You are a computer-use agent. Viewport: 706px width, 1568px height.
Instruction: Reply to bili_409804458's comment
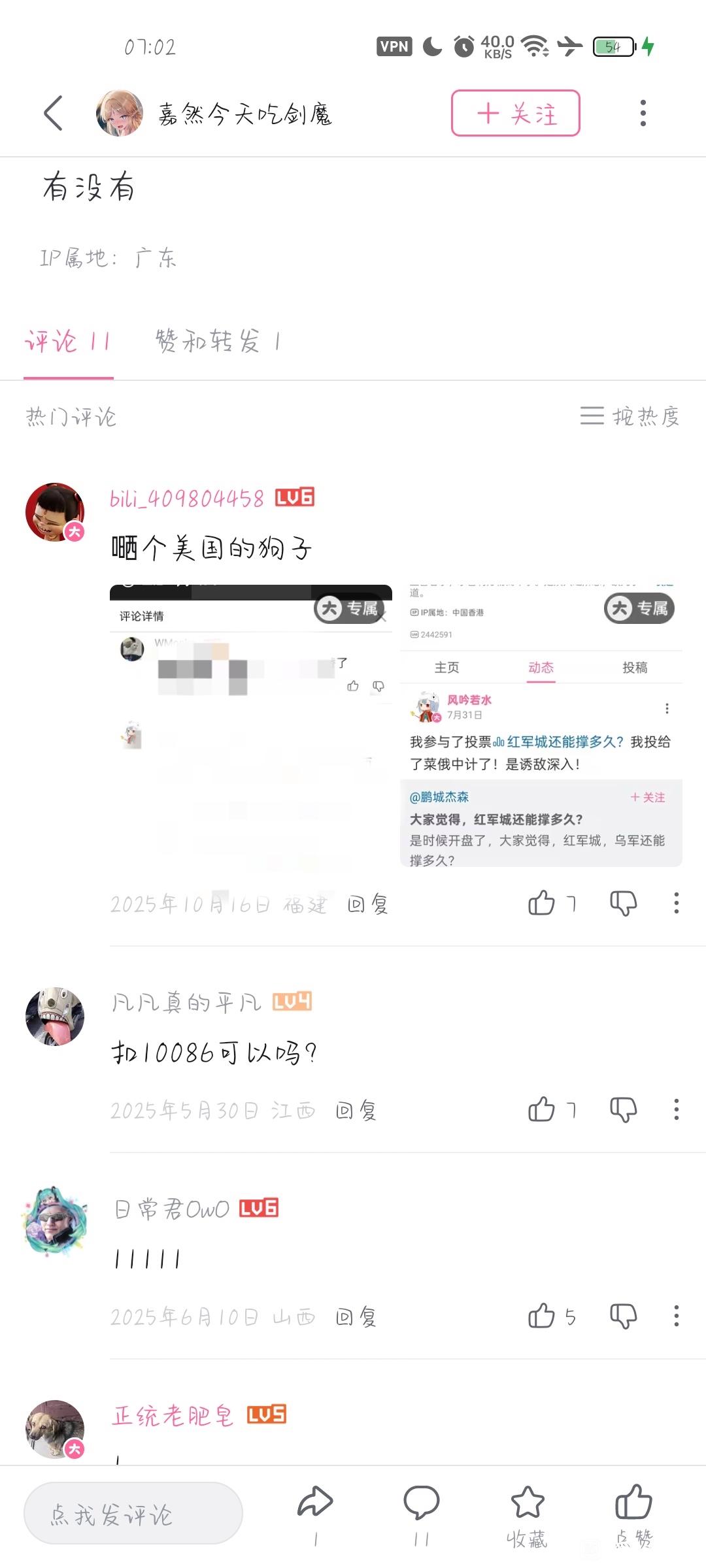[x=367, y=904]
